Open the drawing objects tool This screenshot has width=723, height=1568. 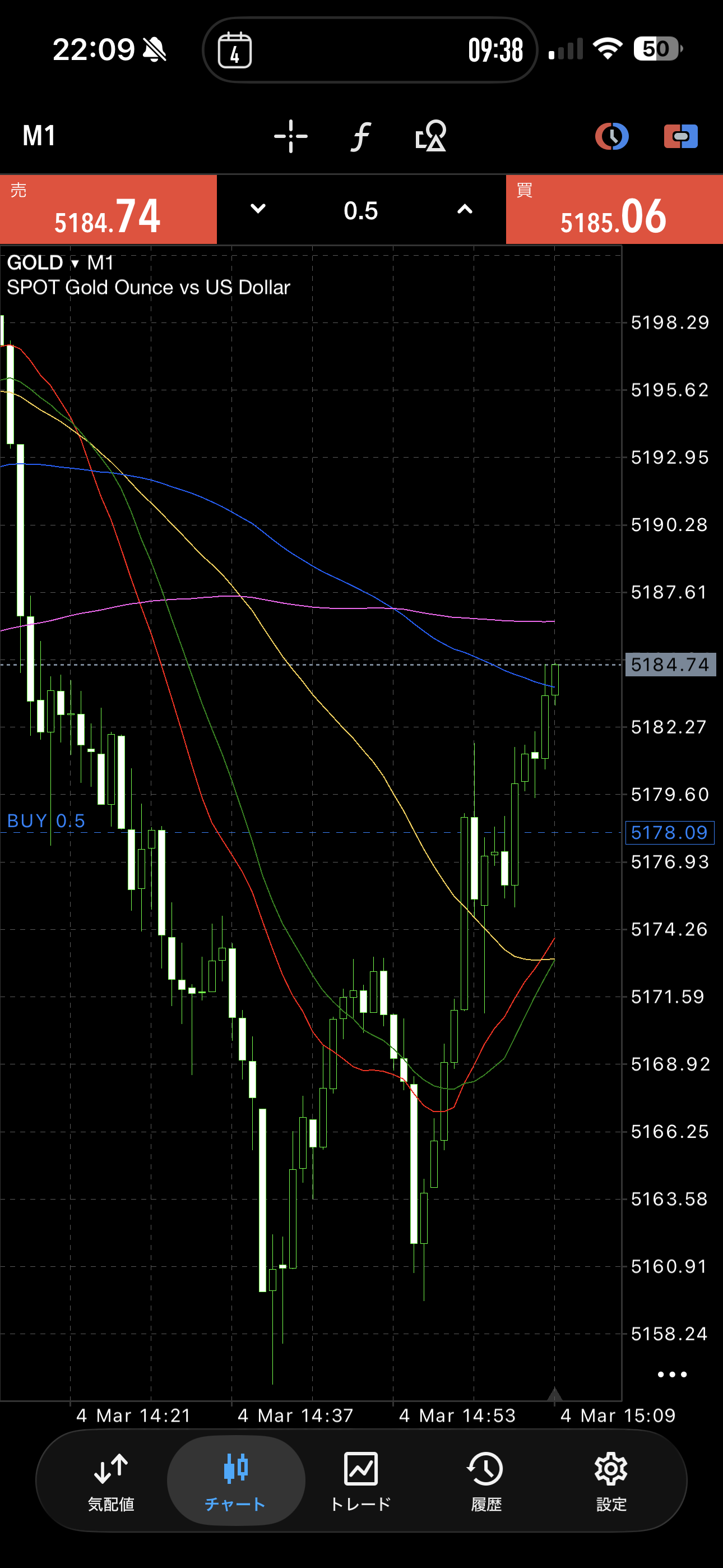point(431,136)
